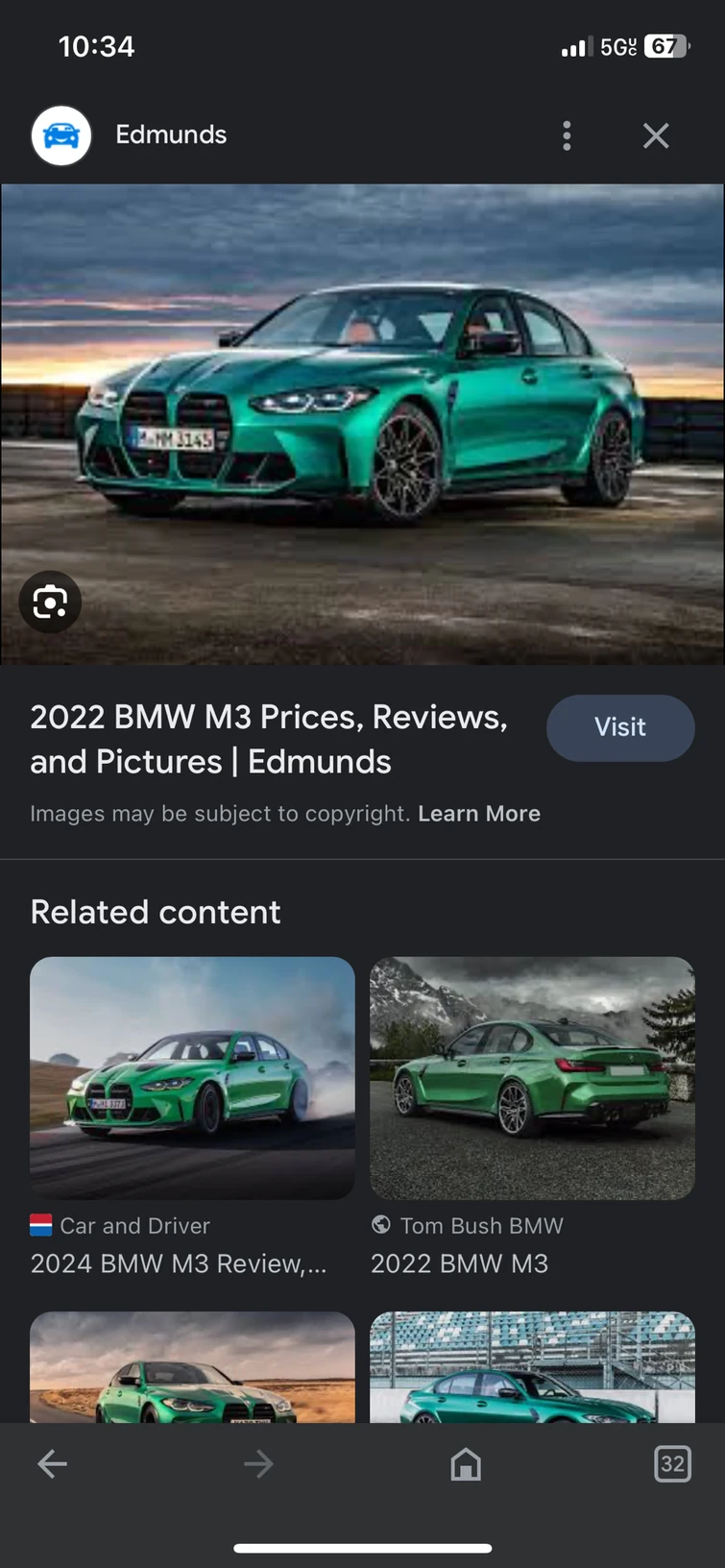Go back using the left navigation arrow
725x1568 pixels.
(x=52, y=1463)
